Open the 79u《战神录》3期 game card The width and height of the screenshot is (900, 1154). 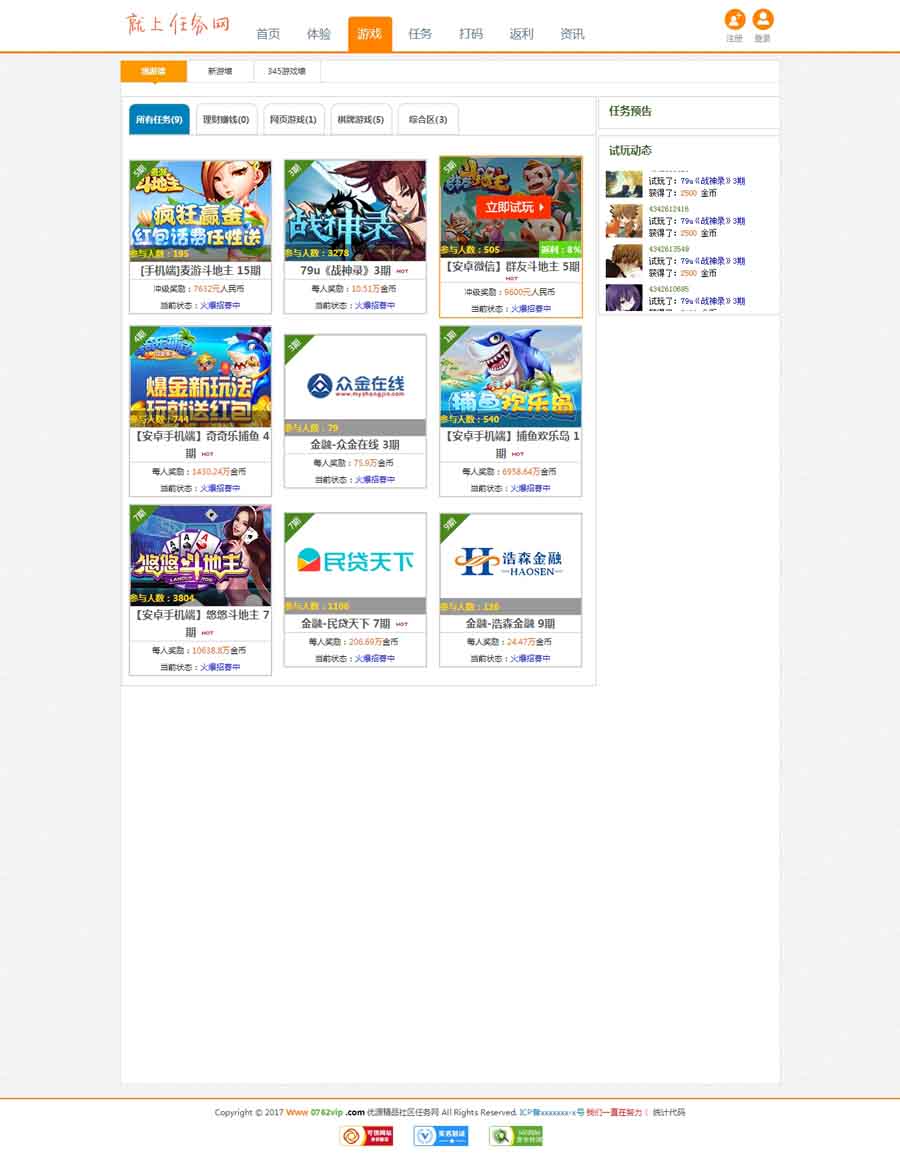pos(355,211)
